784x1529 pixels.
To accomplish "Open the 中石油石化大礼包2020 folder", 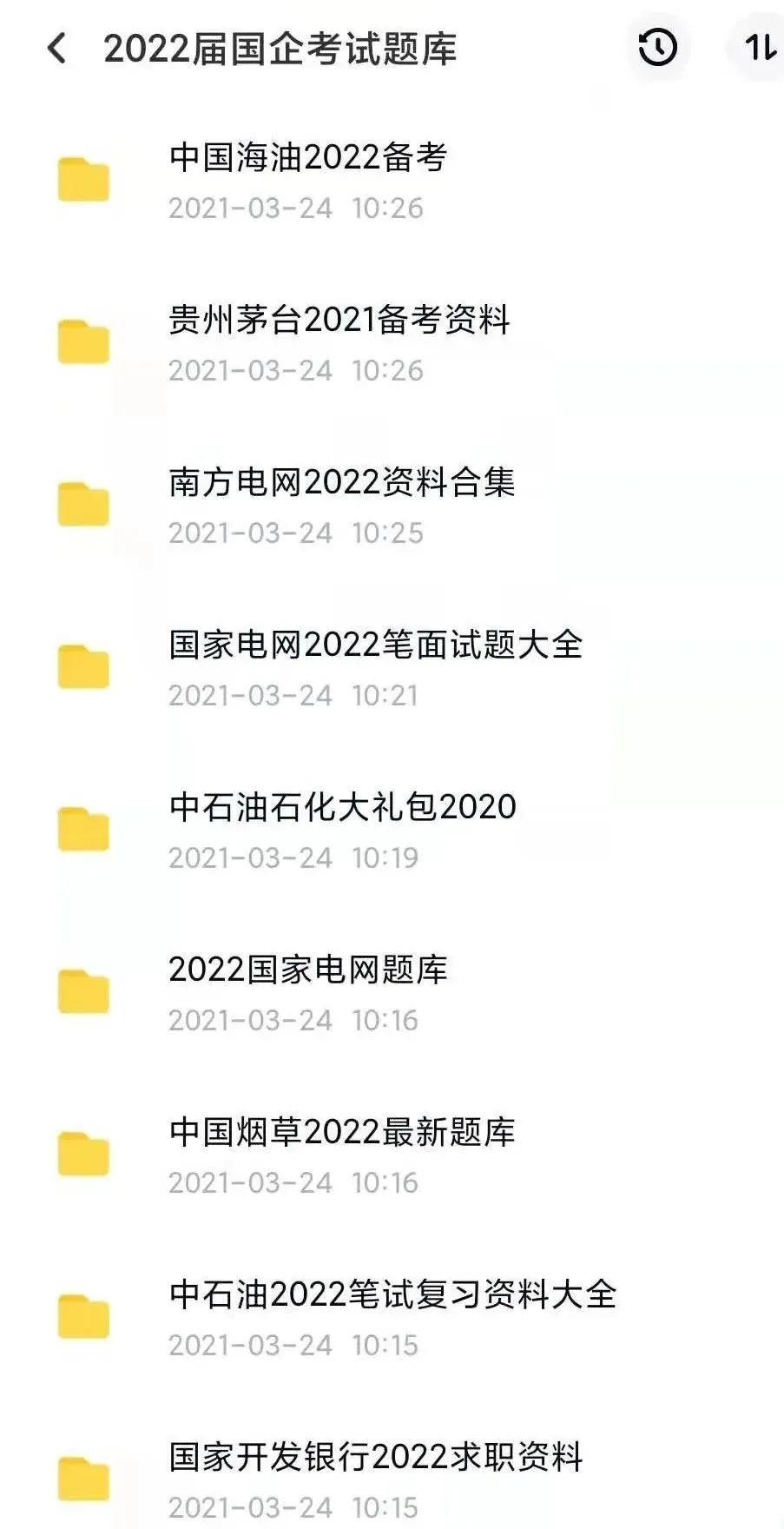I will click(392, 831).
